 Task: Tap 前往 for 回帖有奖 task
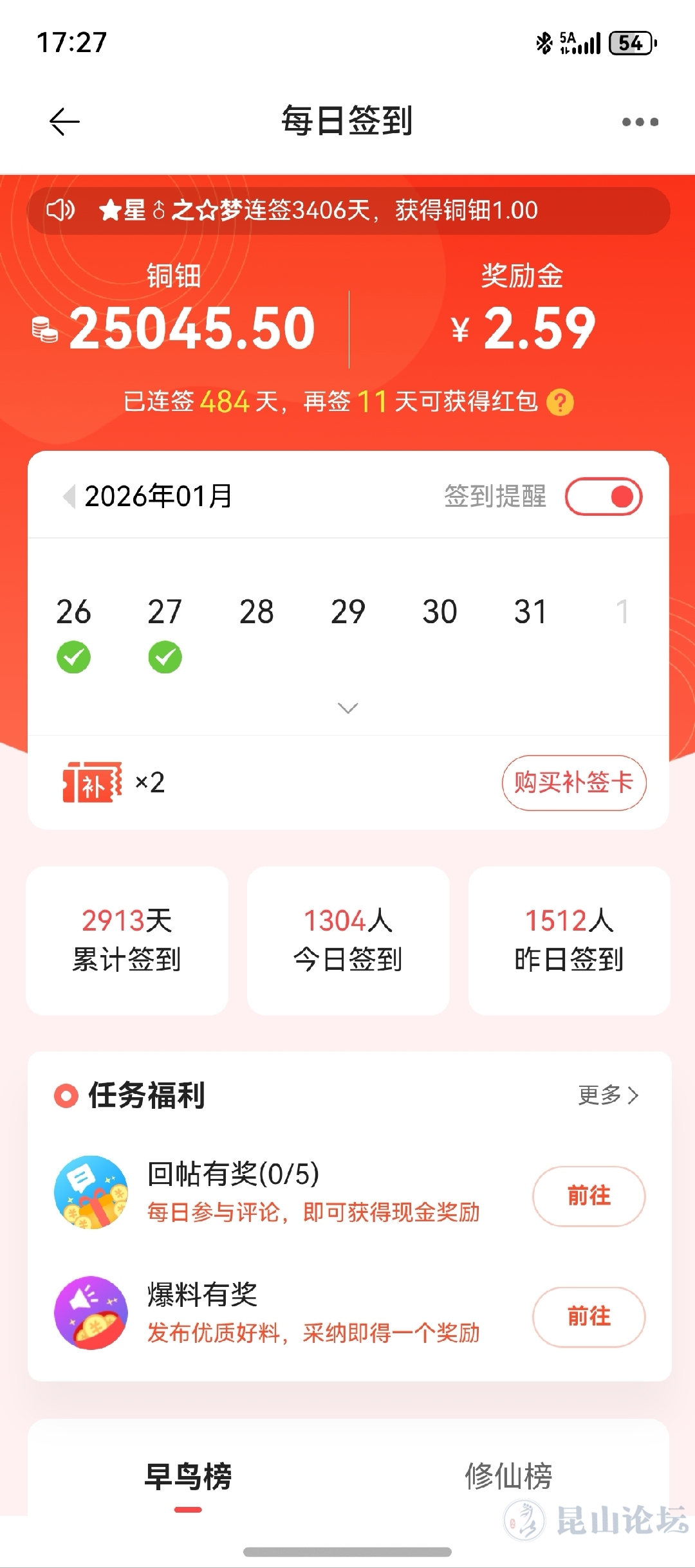coord(588,1196)
